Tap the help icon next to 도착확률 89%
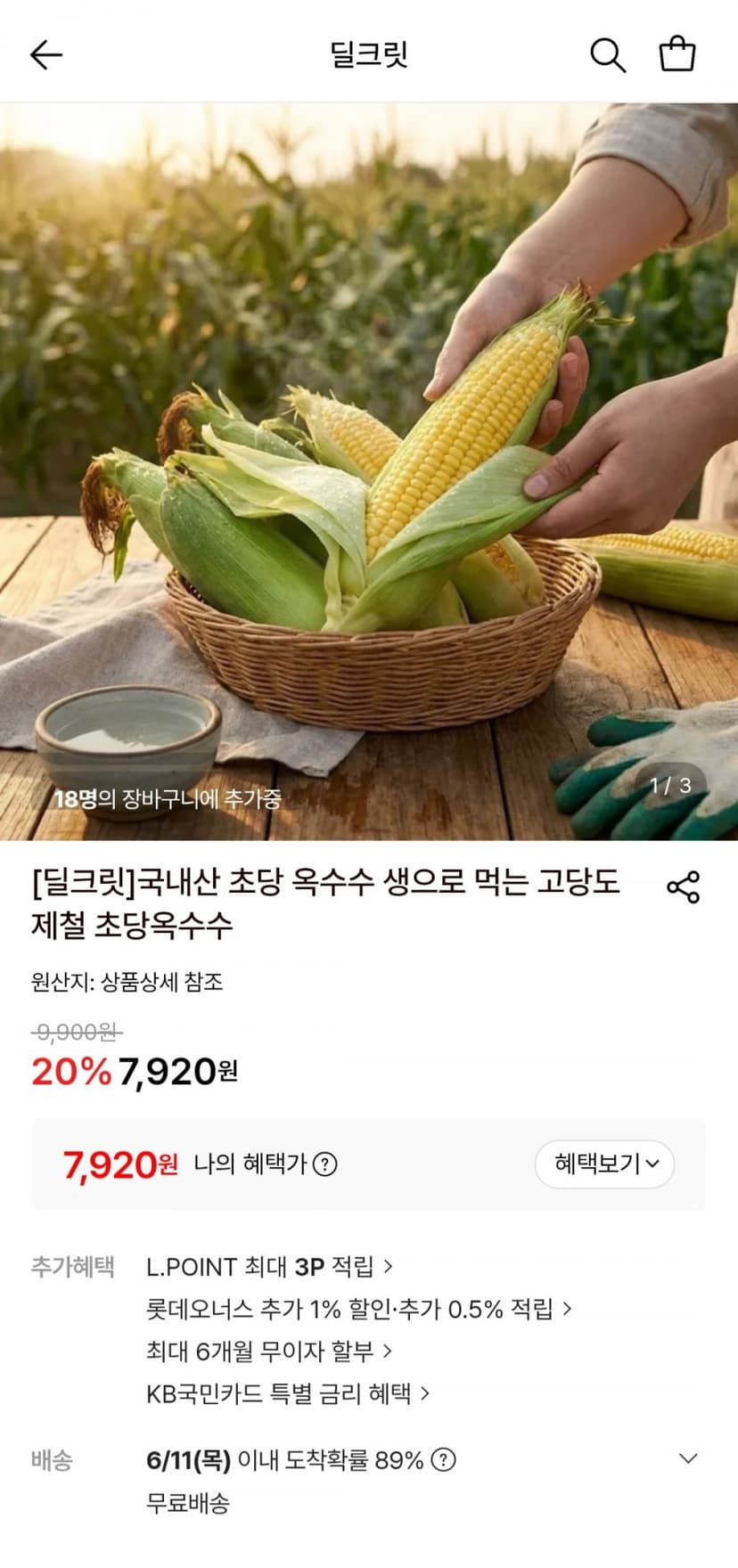Image resolution: width=738 pixels, height=1568 pixels. (x=443, y=1460)
